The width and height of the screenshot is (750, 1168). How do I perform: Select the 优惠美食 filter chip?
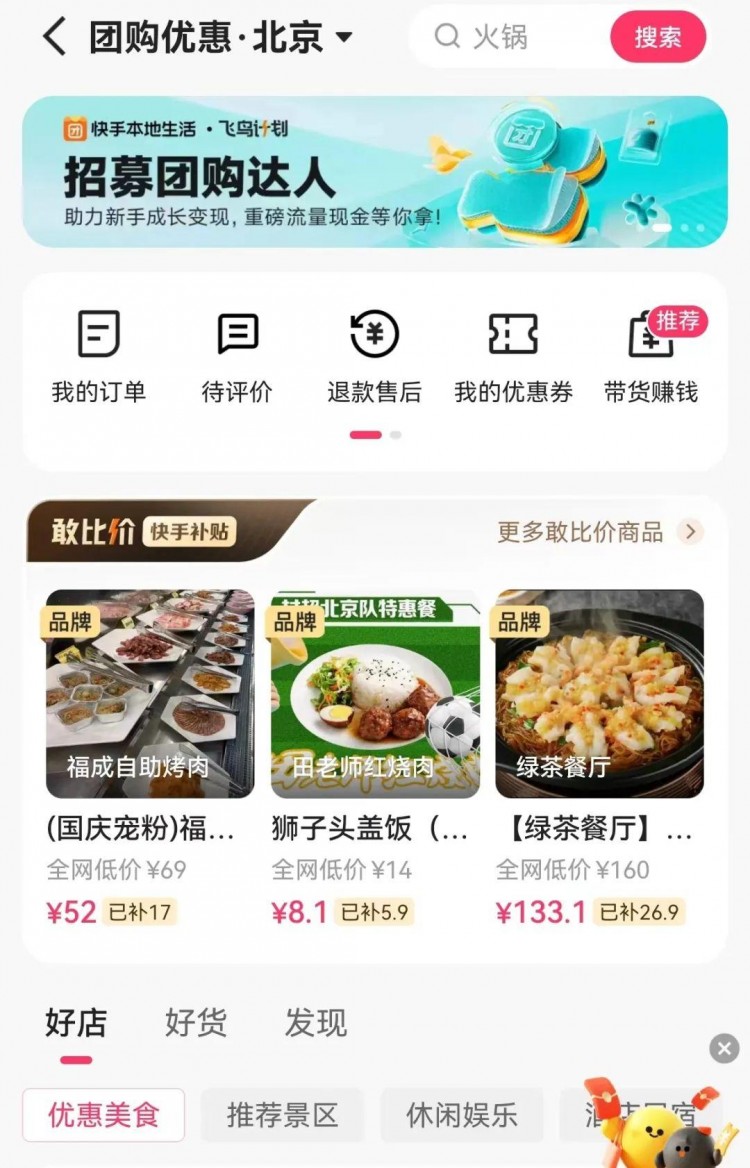click(103, 1115)
